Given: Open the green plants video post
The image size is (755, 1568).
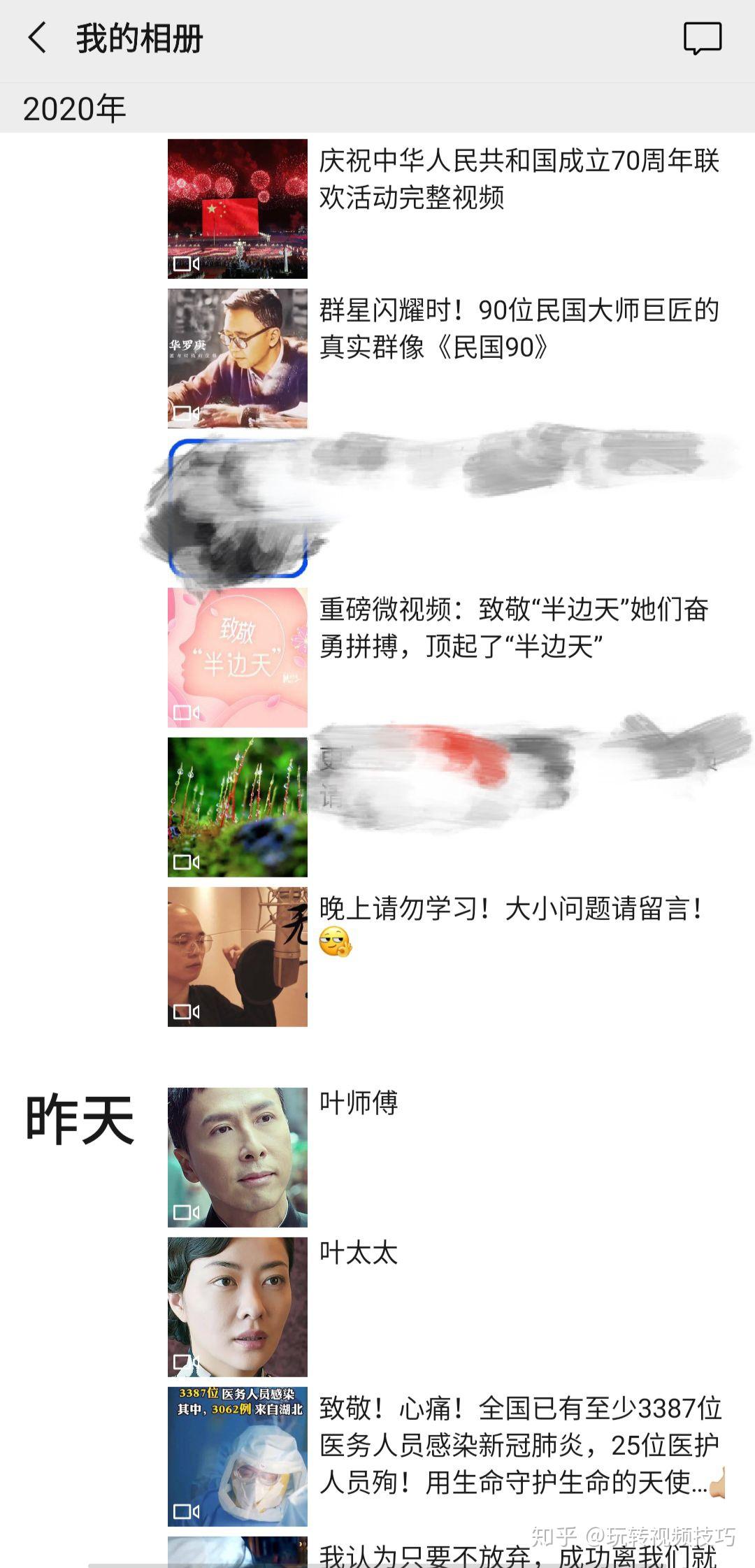Looking at the screenshot, I should (x=238, y=807).
